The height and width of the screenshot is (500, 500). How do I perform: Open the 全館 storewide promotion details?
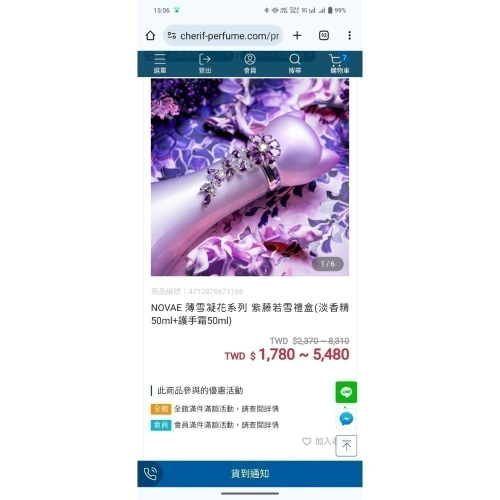(215, 409)
